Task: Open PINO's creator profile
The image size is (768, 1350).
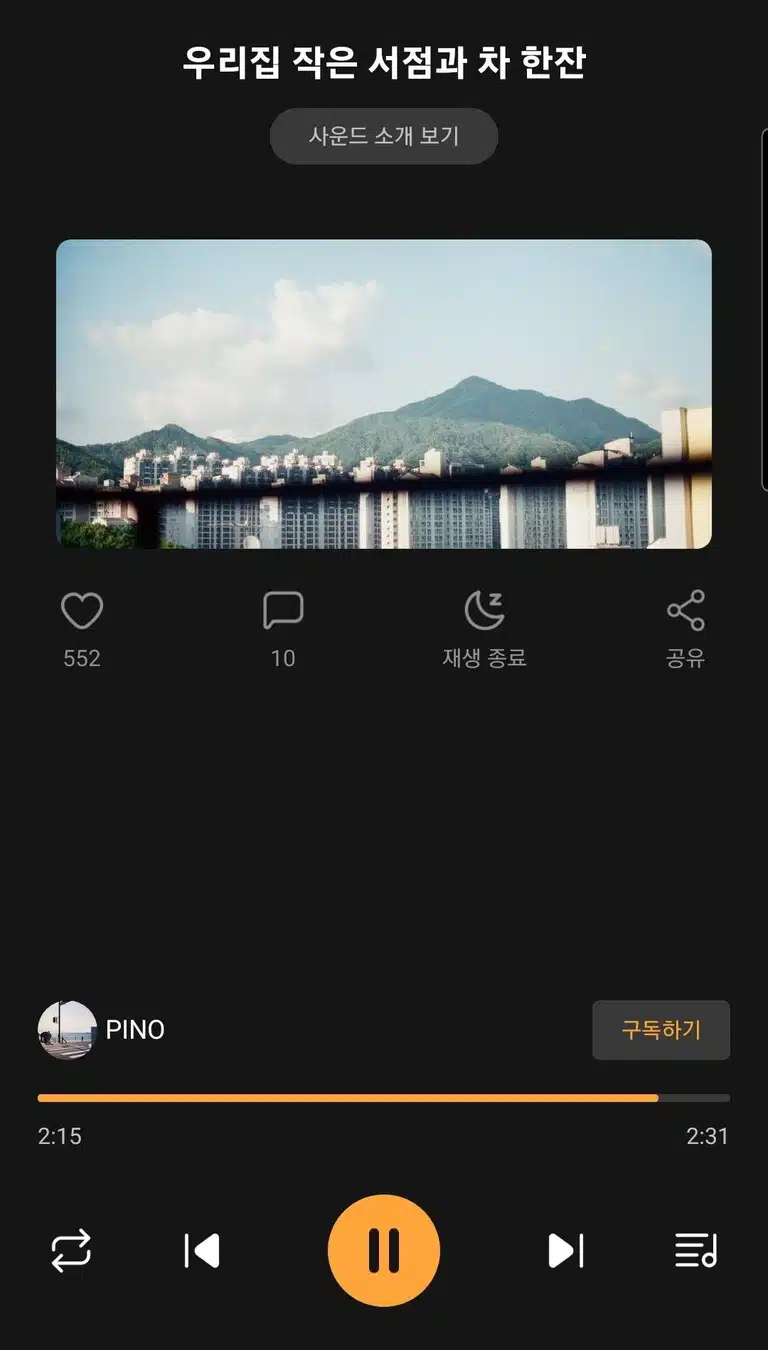Action: (101, 1030)
